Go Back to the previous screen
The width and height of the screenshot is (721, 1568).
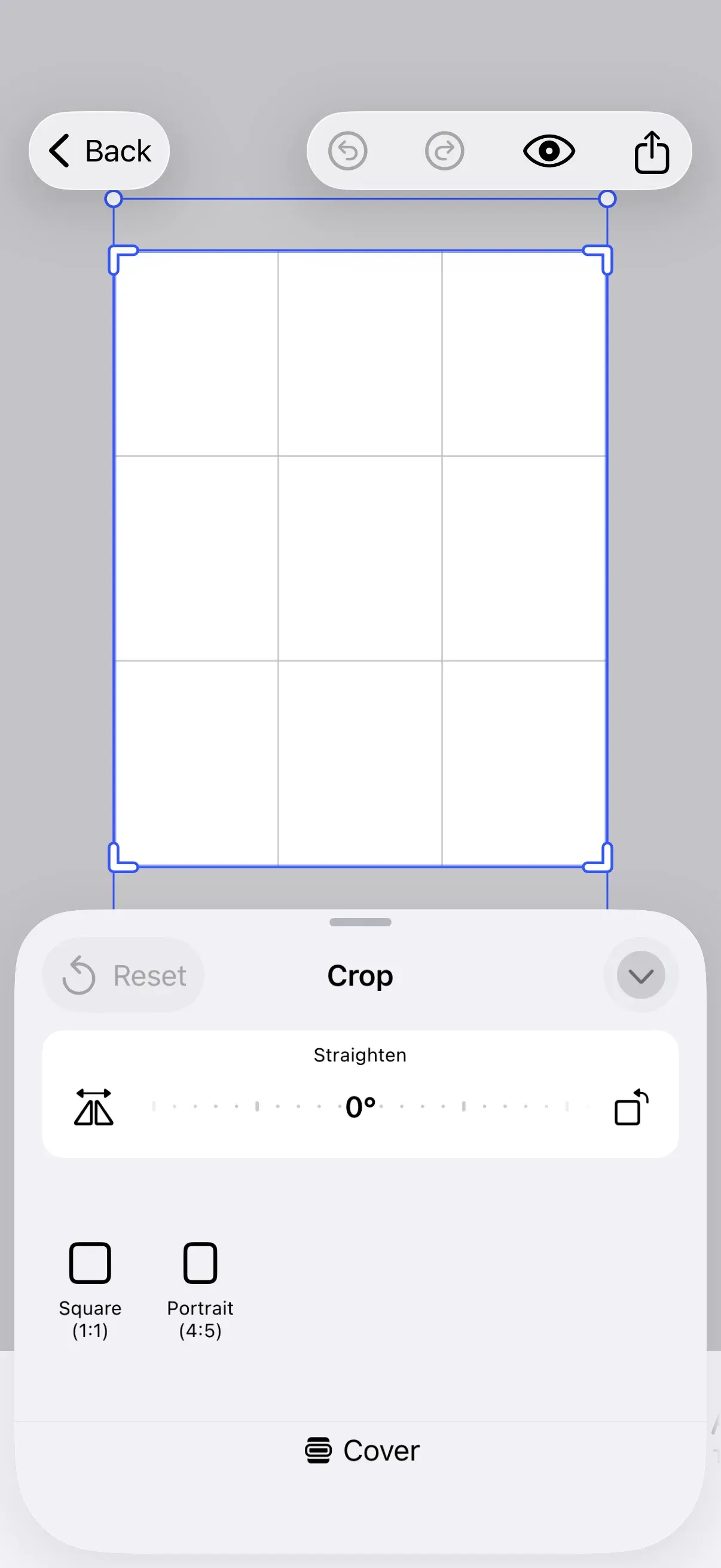99,150
